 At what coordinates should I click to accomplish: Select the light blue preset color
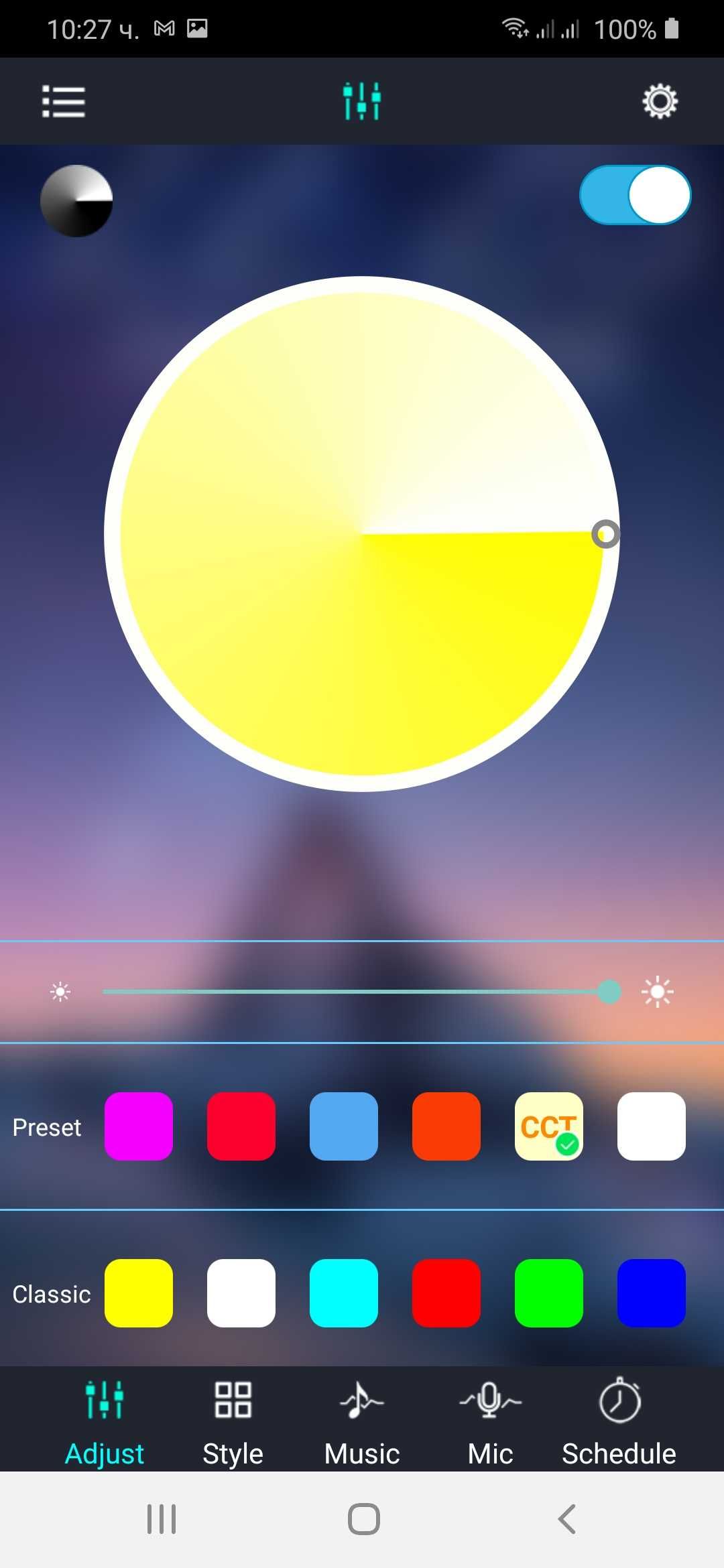click(x=344, y=1126)
